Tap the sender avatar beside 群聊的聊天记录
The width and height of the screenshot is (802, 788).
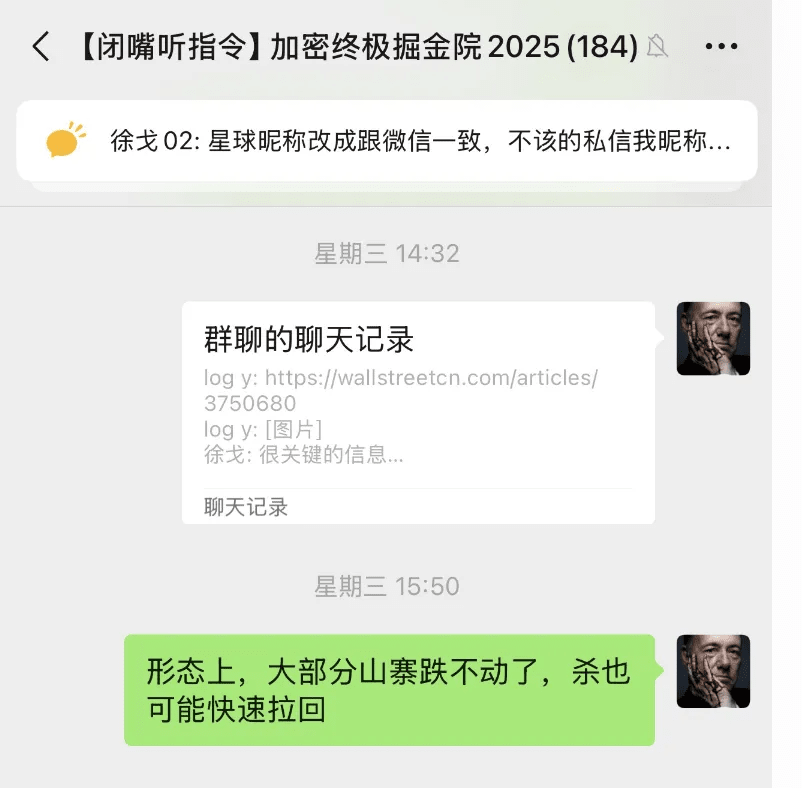713,338
